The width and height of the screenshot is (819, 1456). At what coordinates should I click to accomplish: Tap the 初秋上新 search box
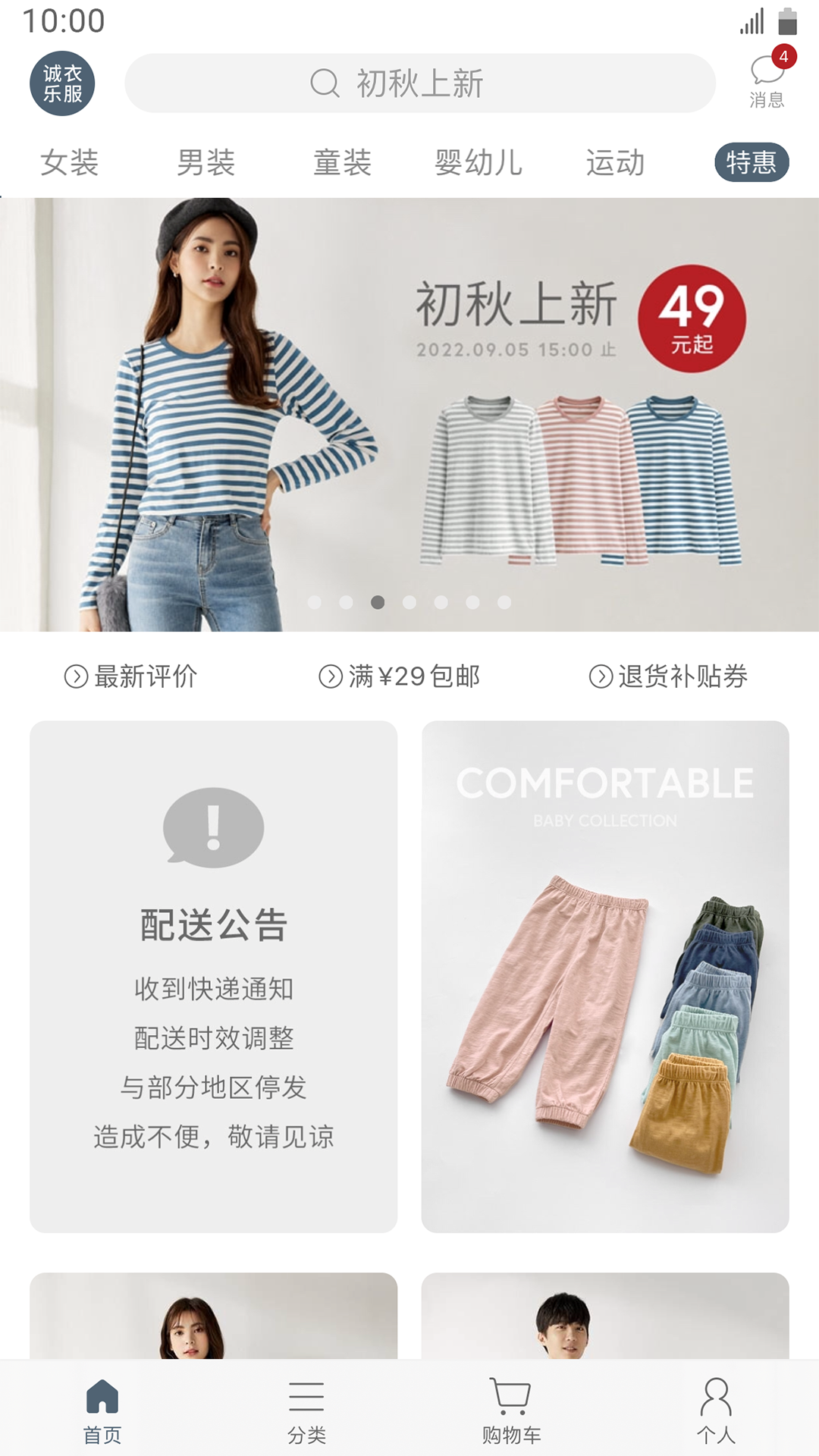click(419, 83)
